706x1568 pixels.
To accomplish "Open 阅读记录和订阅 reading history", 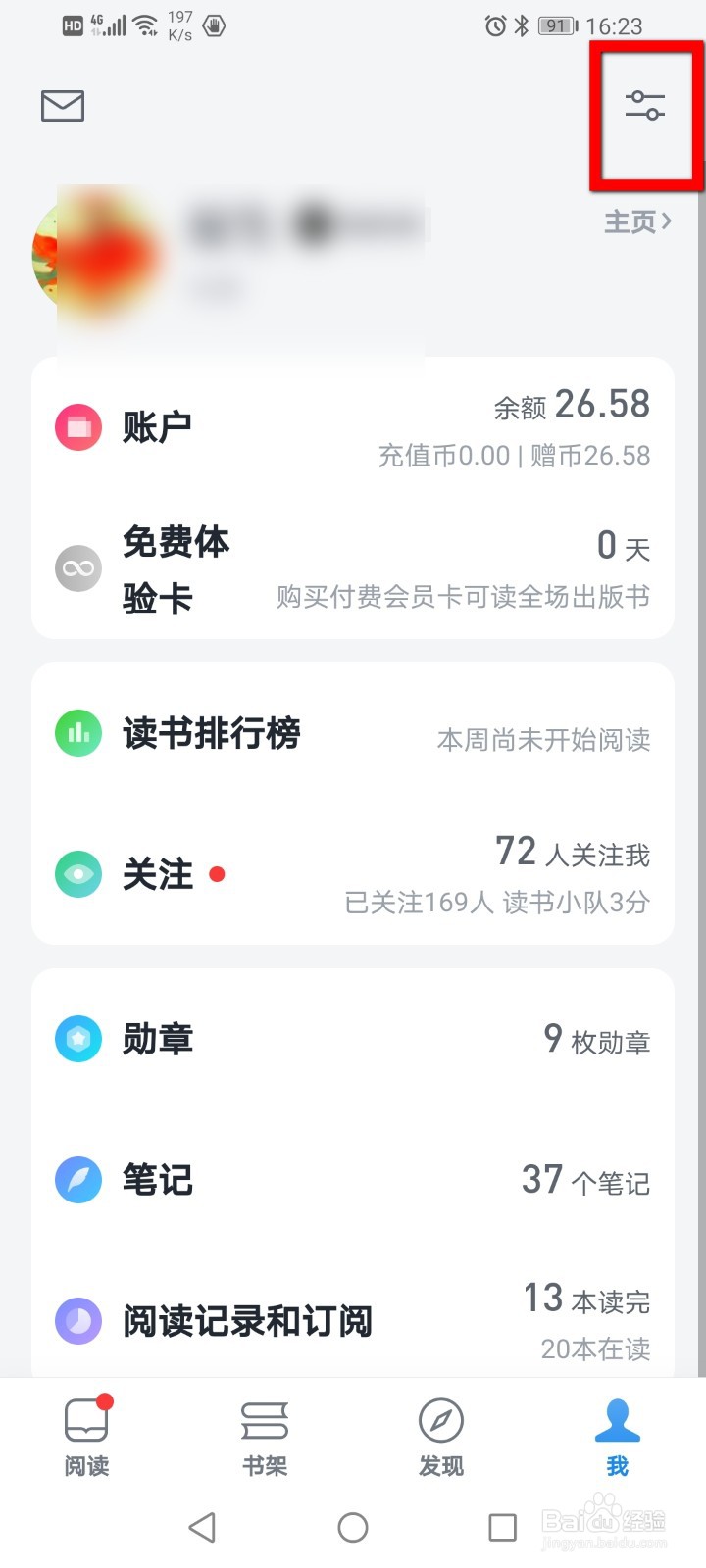I will 353,1321.
